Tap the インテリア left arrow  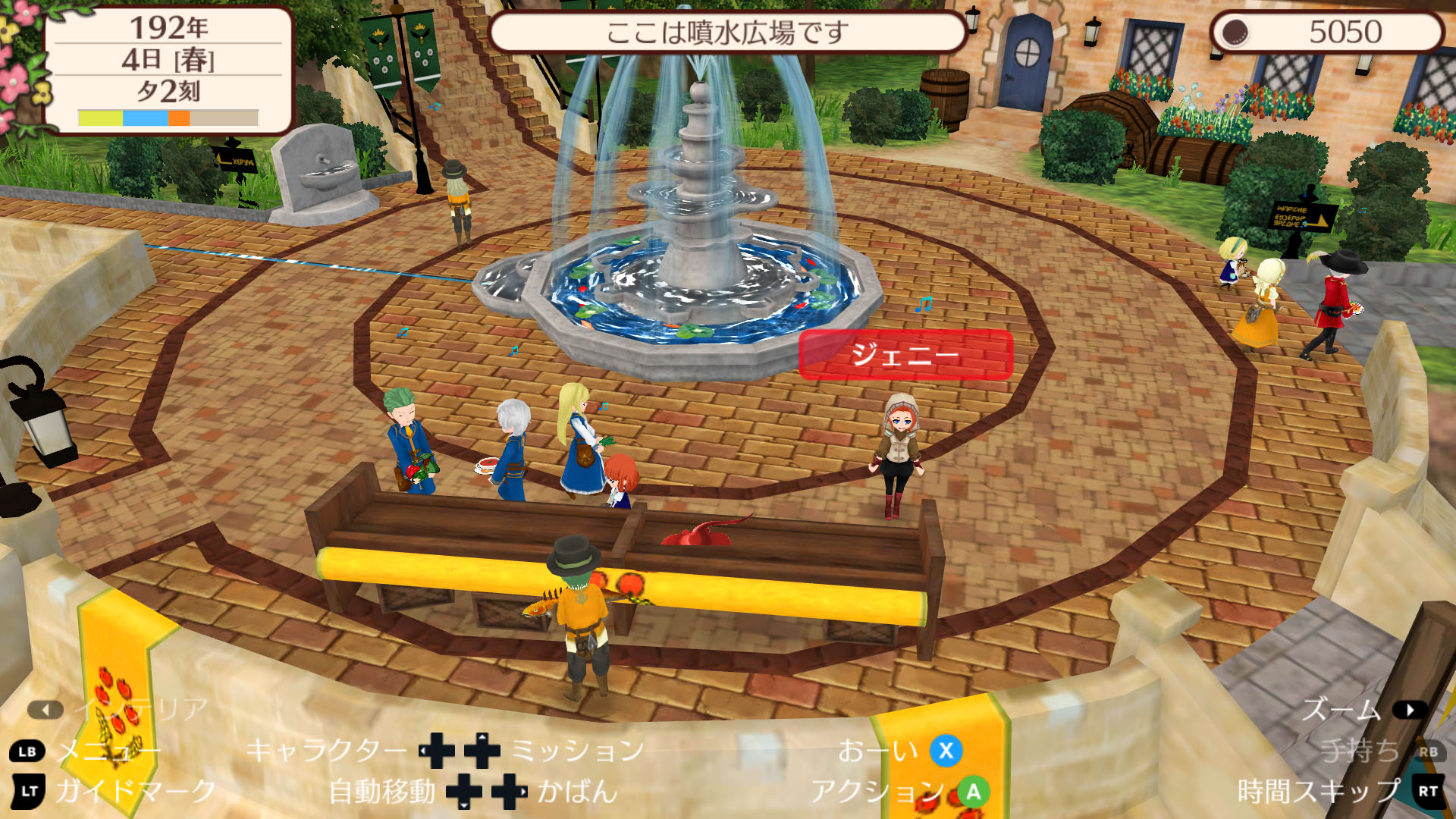[46, 710]
